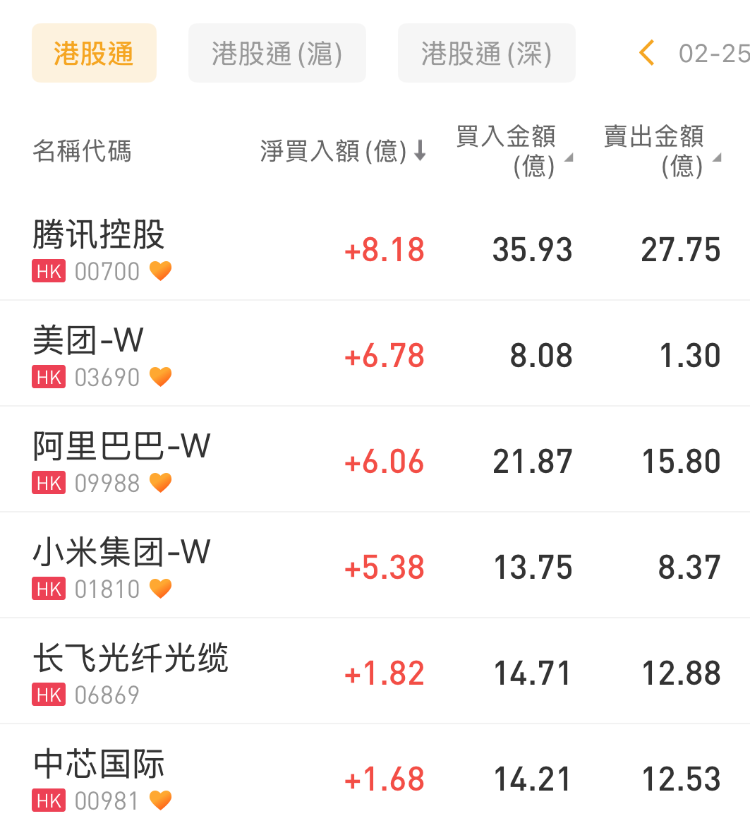Switch to the 港股通 (深) tab

[486, 53]
